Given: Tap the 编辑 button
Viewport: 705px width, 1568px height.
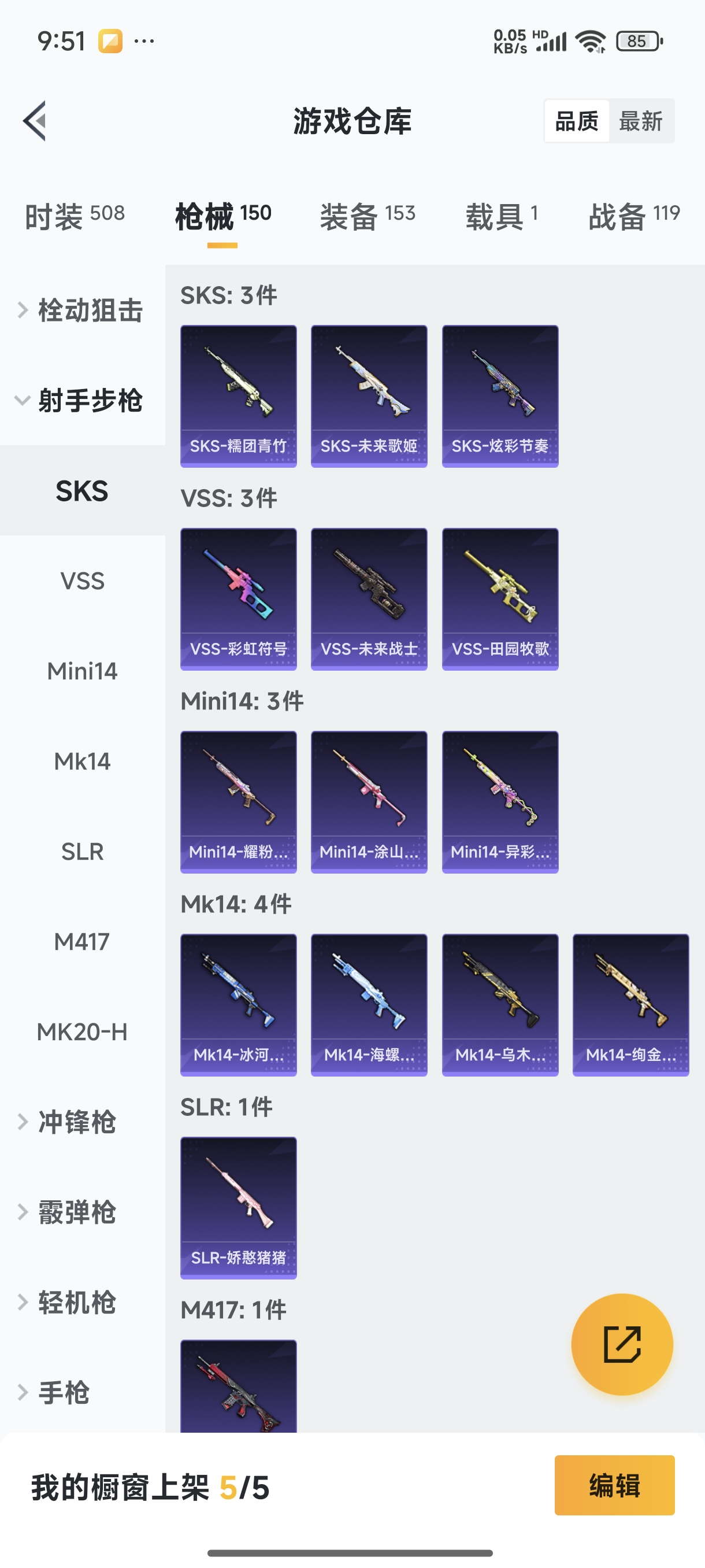Looking at the screenshot, I should [614, 1485].
